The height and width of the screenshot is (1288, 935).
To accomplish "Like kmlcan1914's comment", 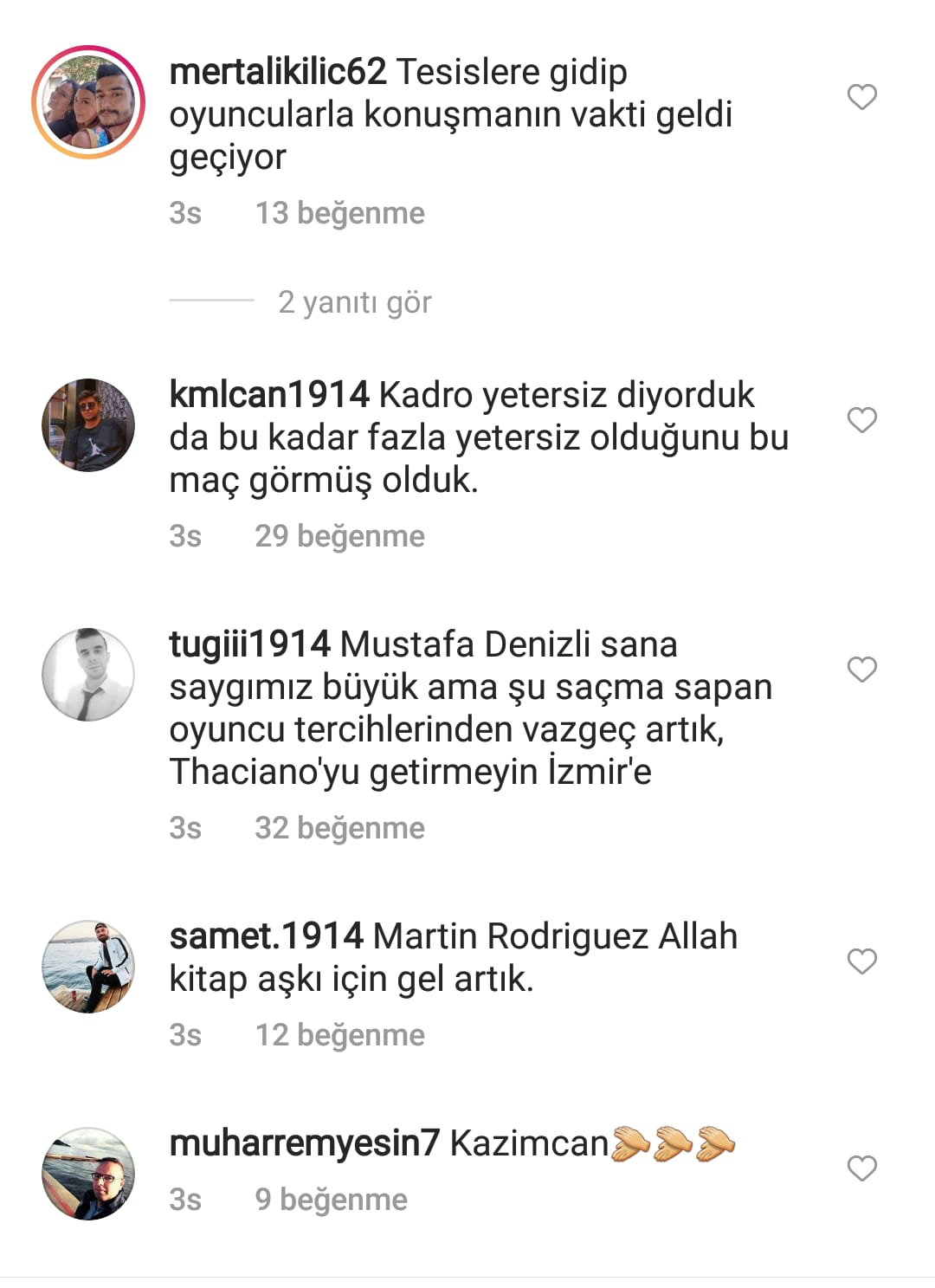I will point(861,420).
